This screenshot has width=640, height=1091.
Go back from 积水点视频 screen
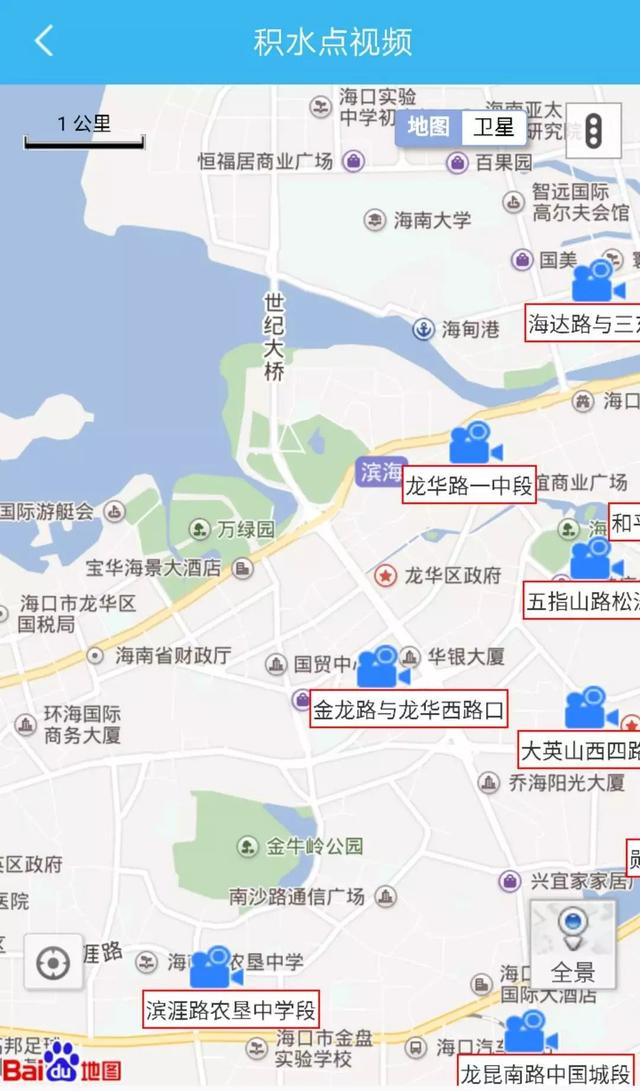(43, 42)
